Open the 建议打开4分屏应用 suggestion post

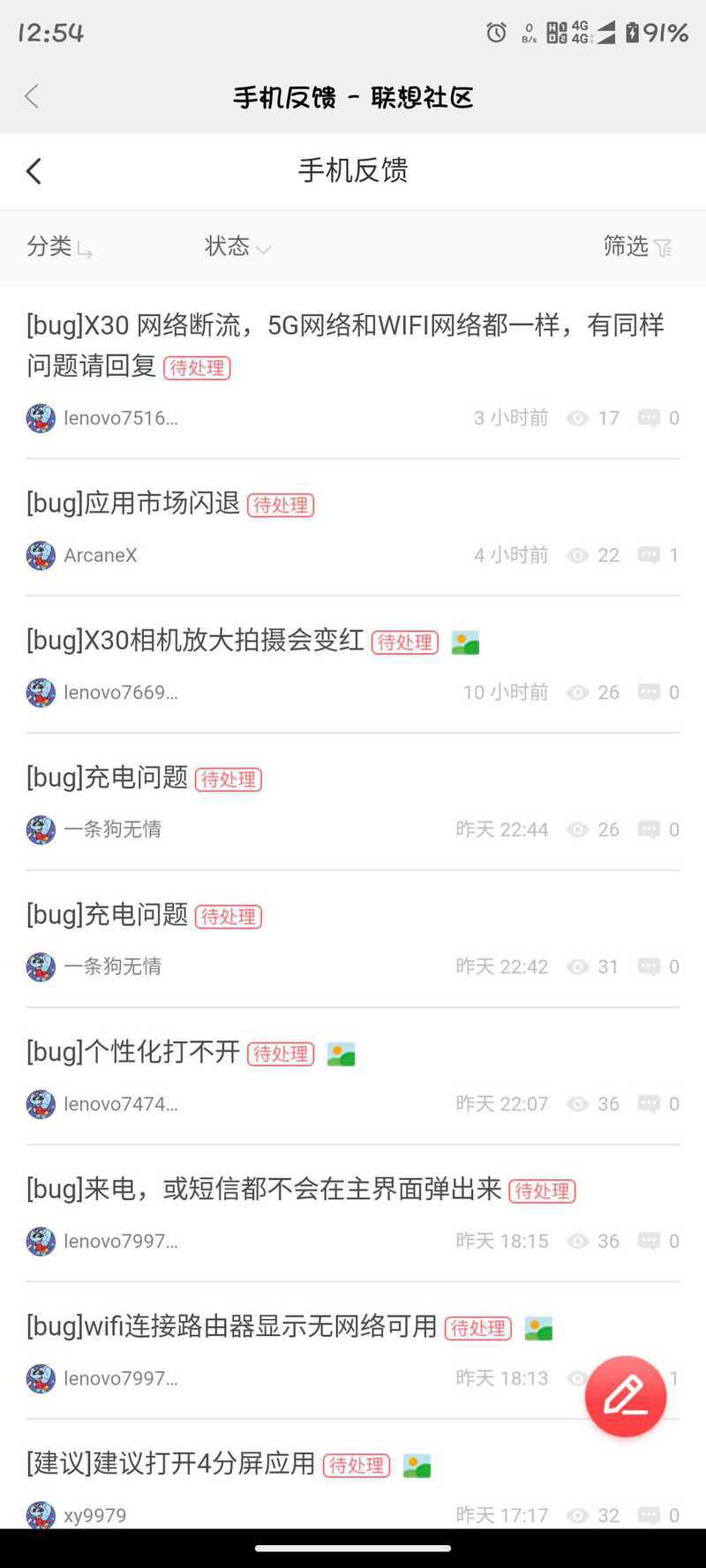pyautogui.click(x=171, y=1464)
